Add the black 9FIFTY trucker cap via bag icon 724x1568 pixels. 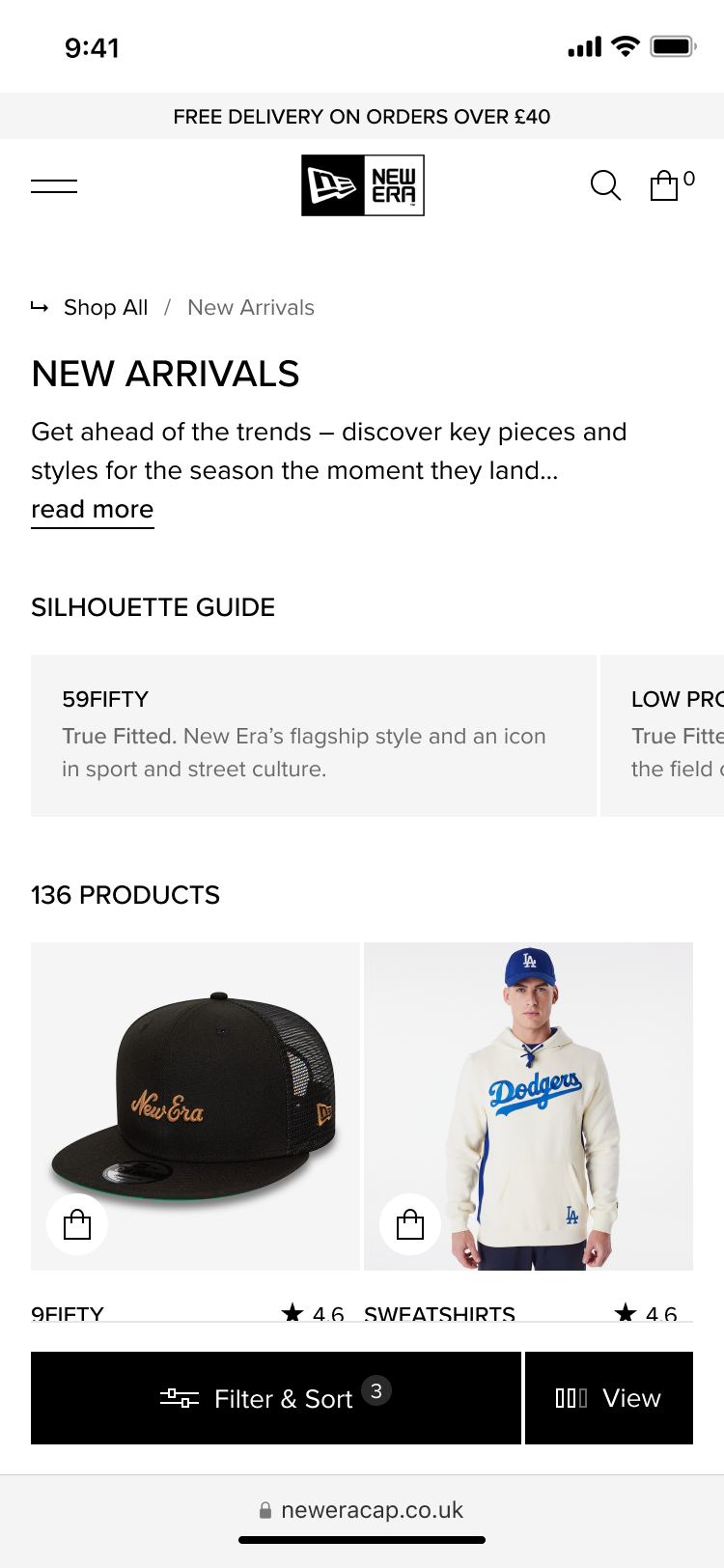[76, 1223]
